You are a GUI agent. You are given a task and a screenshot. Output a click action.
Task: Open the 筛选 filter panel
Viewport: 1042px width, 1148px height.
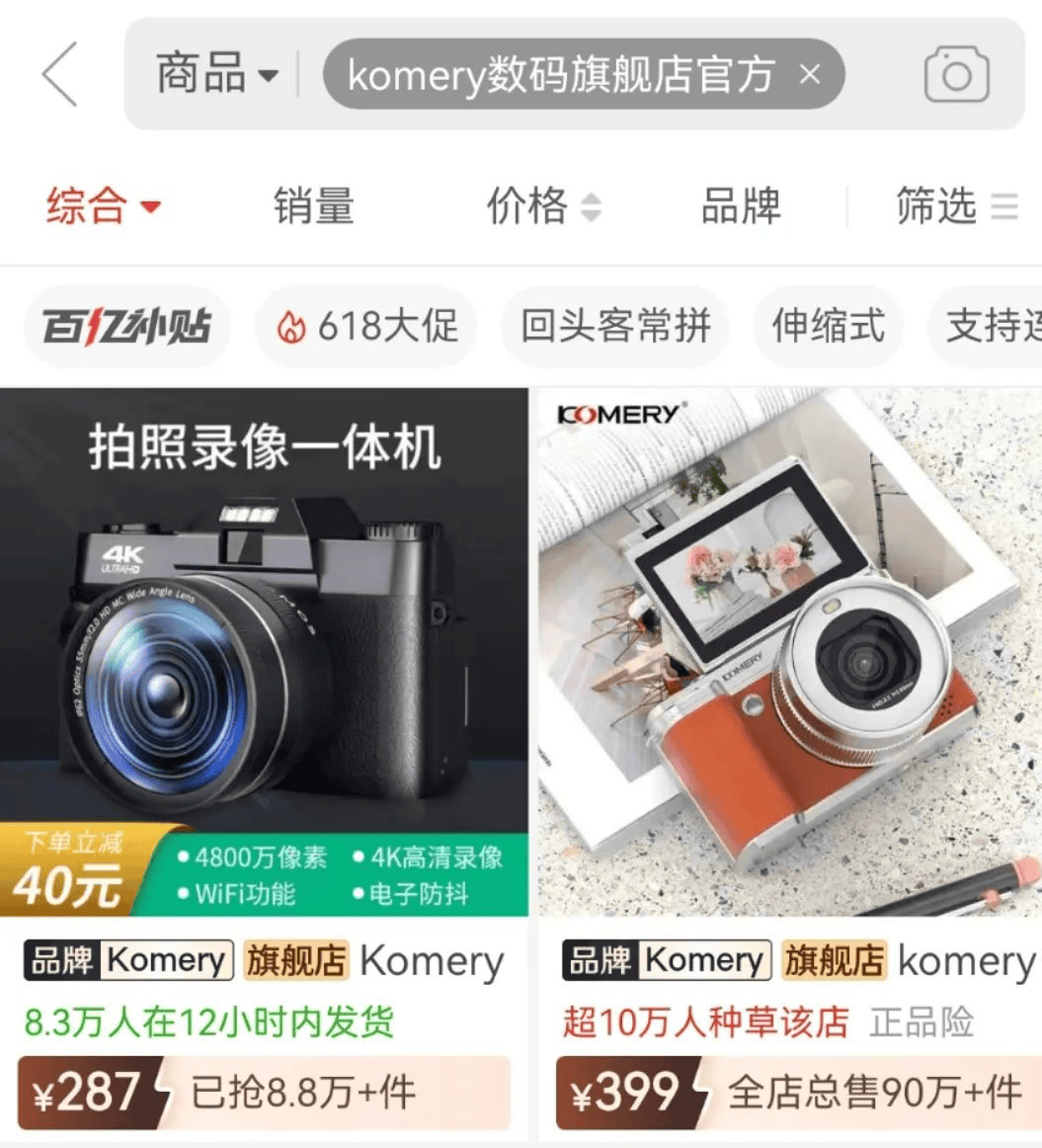point(955,206)
